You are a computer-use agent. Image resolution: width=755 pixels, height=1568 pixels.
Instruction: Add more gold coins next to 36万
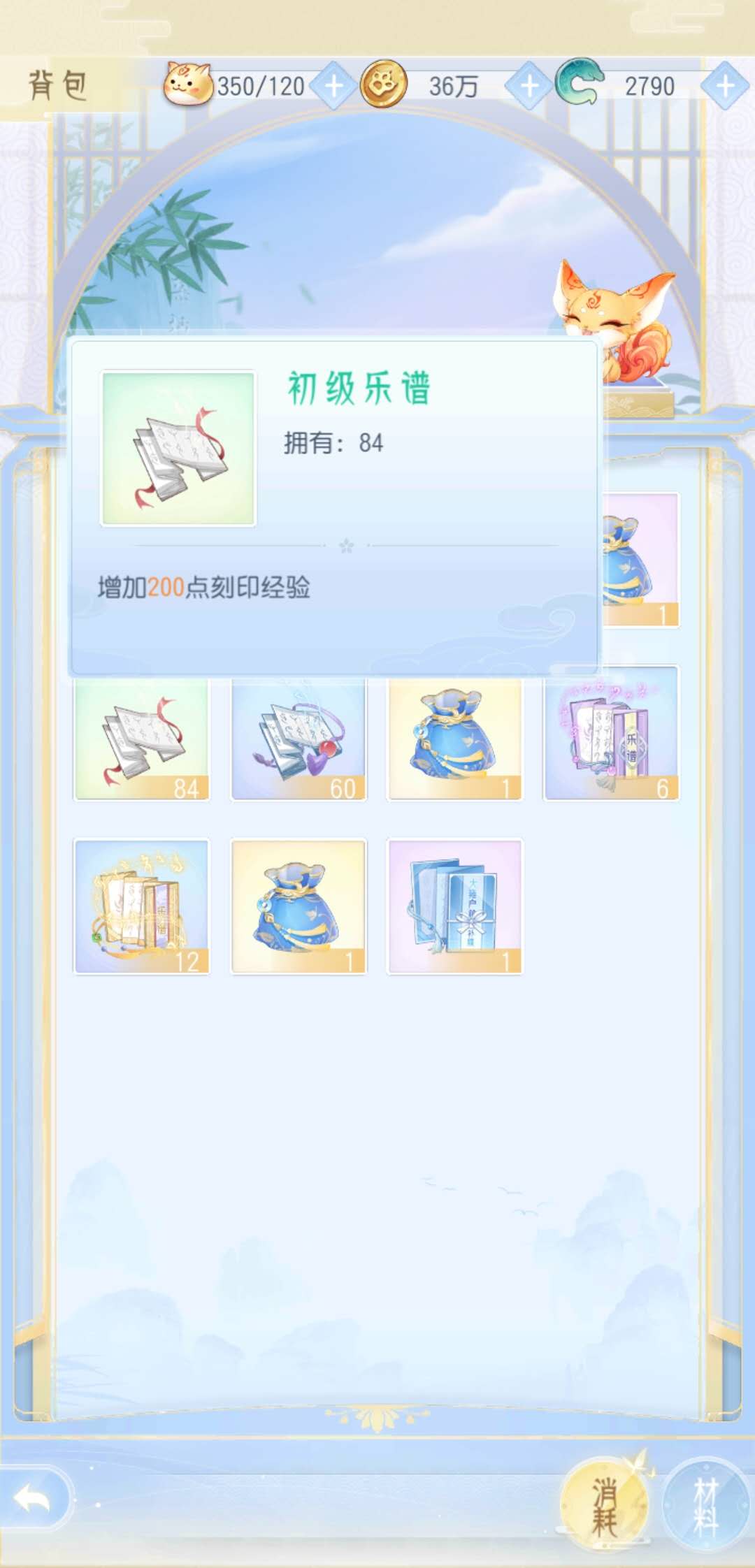529,86
